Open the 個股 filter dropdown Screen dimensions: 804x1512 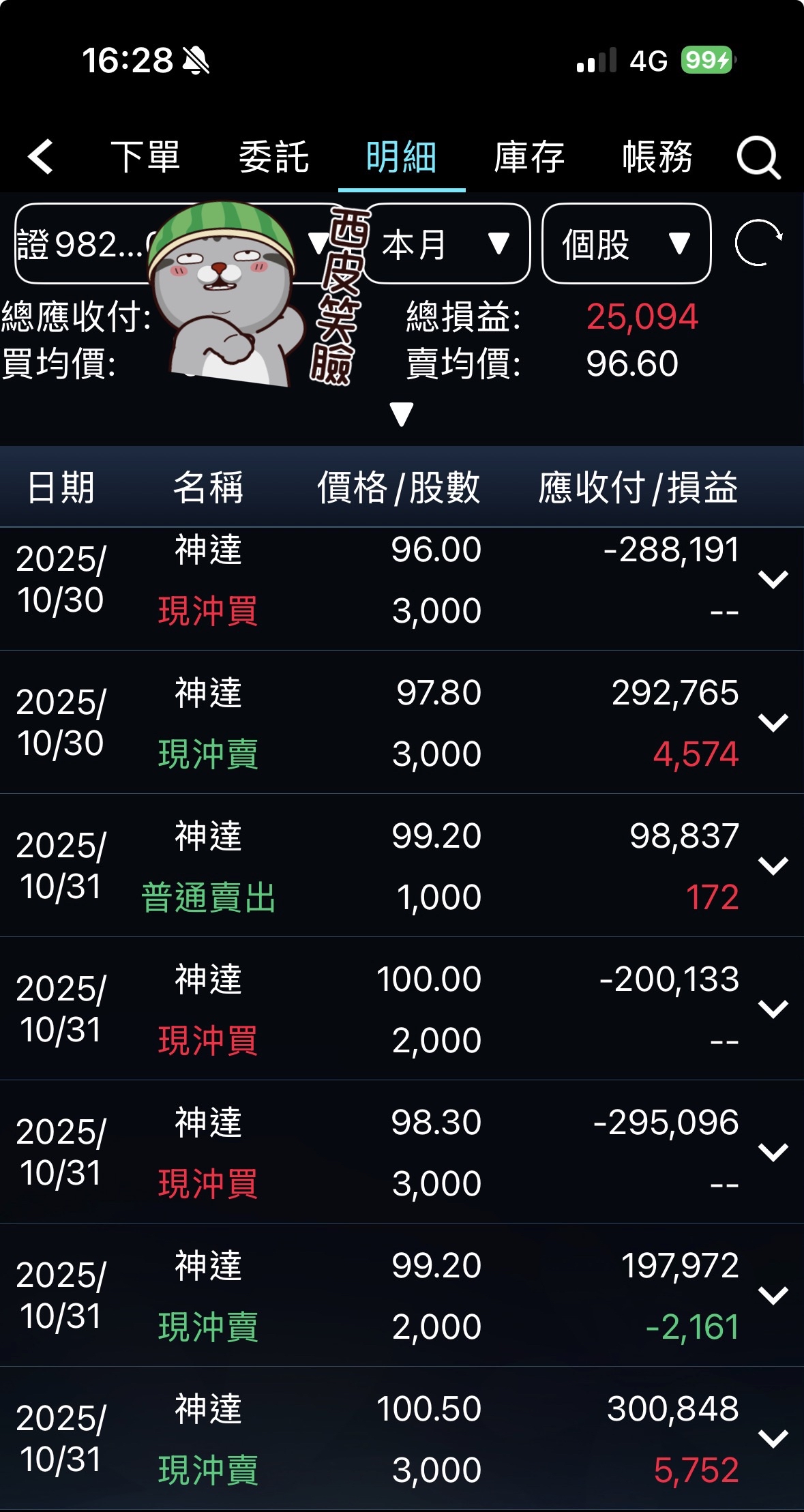tap(627, 243)
